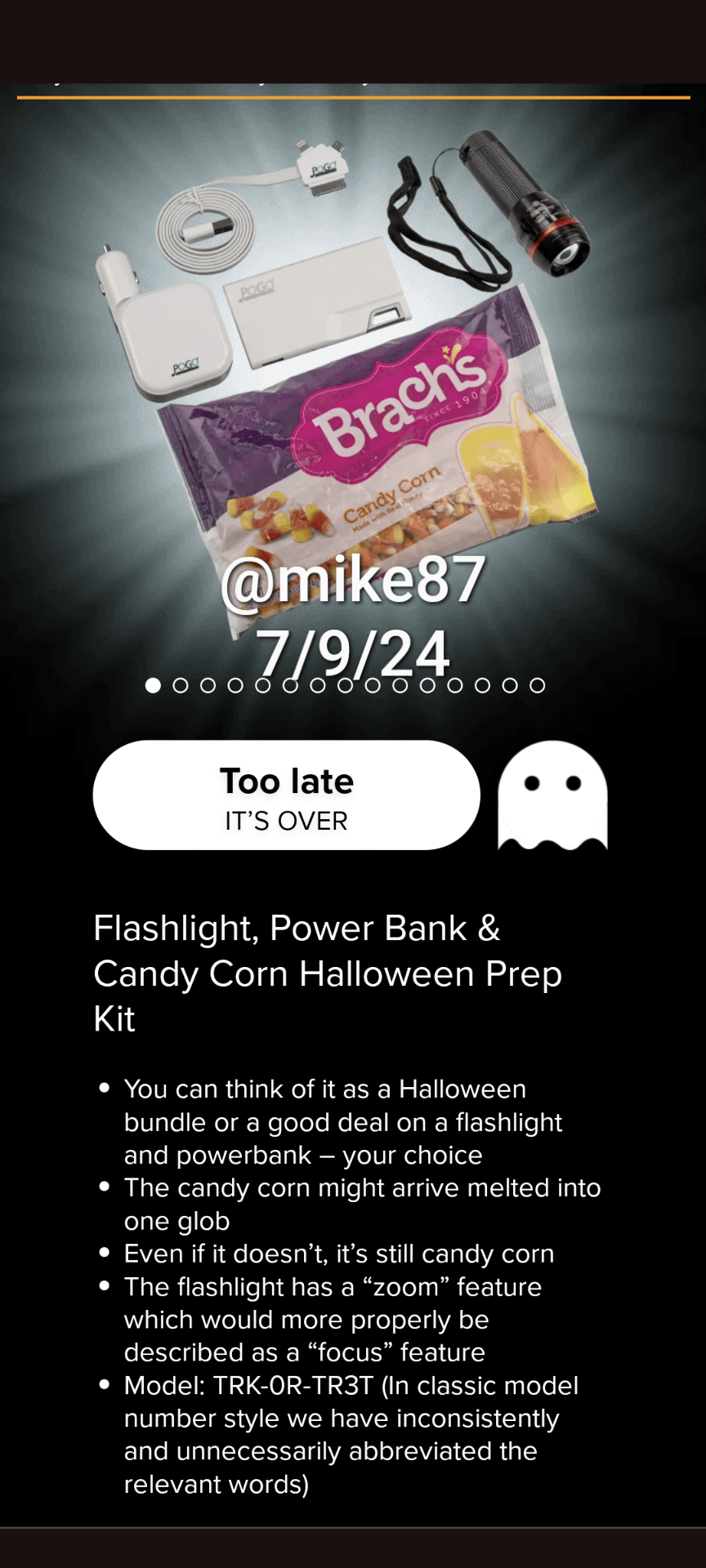The image size is (706, 1568).
Task: Select the first filled carousel dot
Action: coord(153,685)
